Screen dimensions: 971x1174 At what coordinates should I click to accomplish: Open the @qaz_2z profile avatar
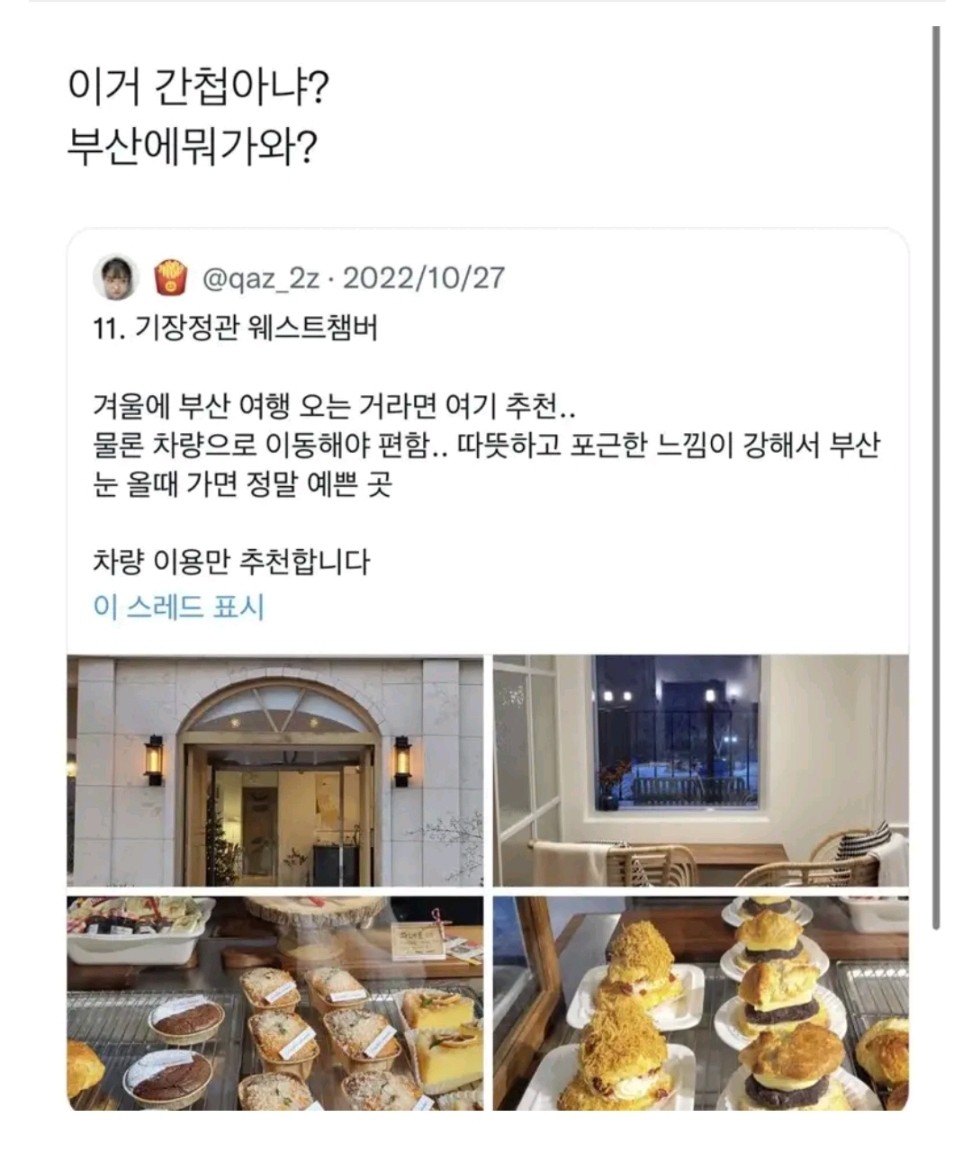click(x=115, y=277)
